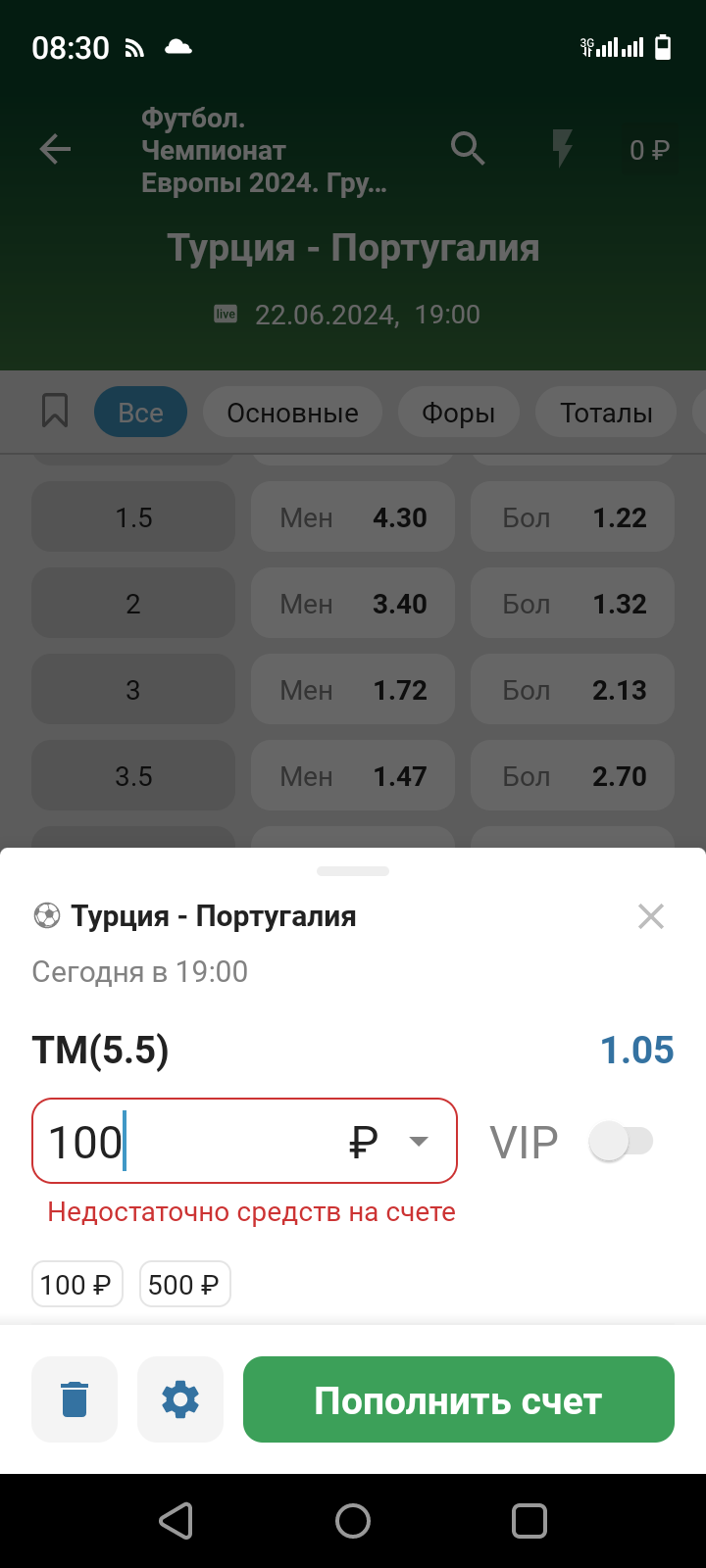Select the 100 ₽ quick amount chip
The width and height of the screenshot is (706, 1568).
(x=77, y=1284)
